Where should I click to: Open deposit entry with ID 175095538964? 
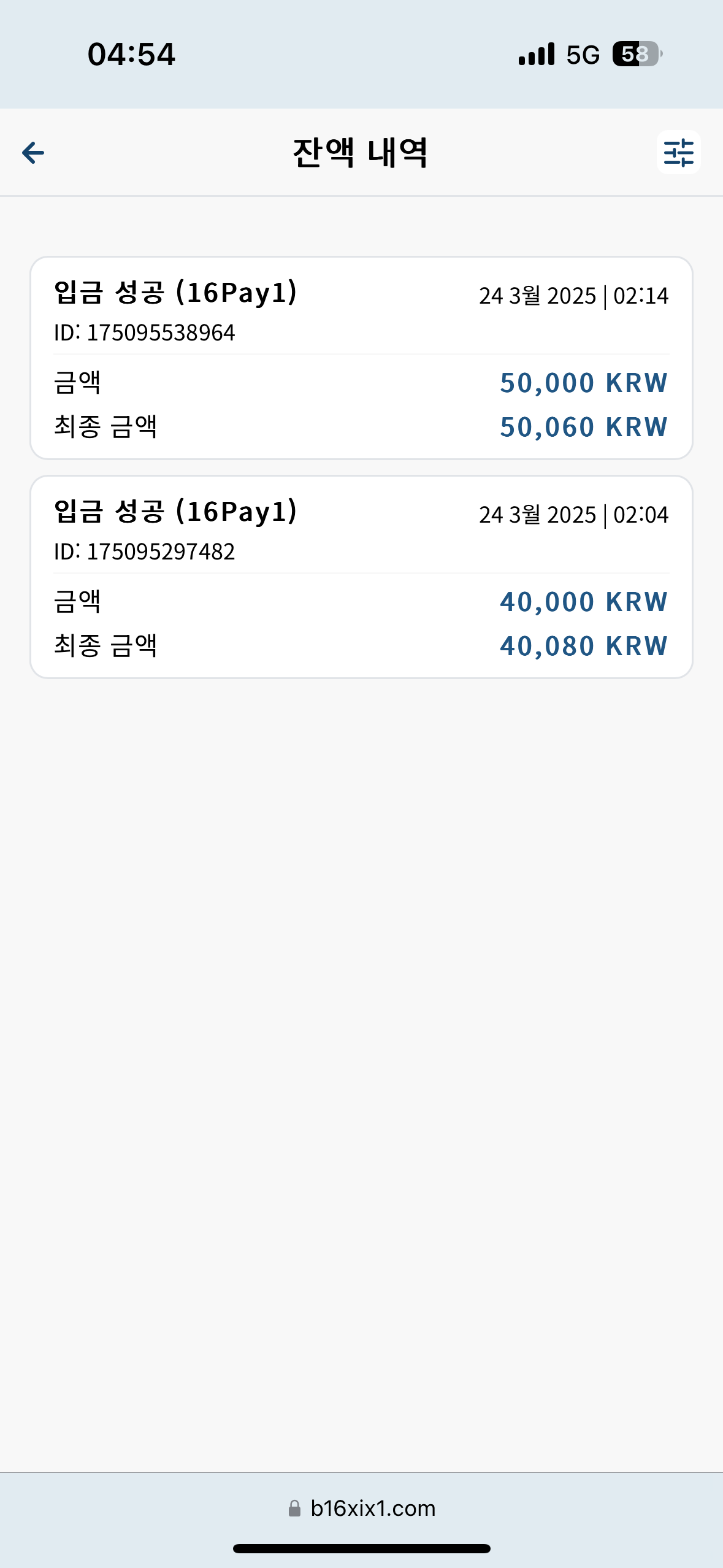(361, 358)
